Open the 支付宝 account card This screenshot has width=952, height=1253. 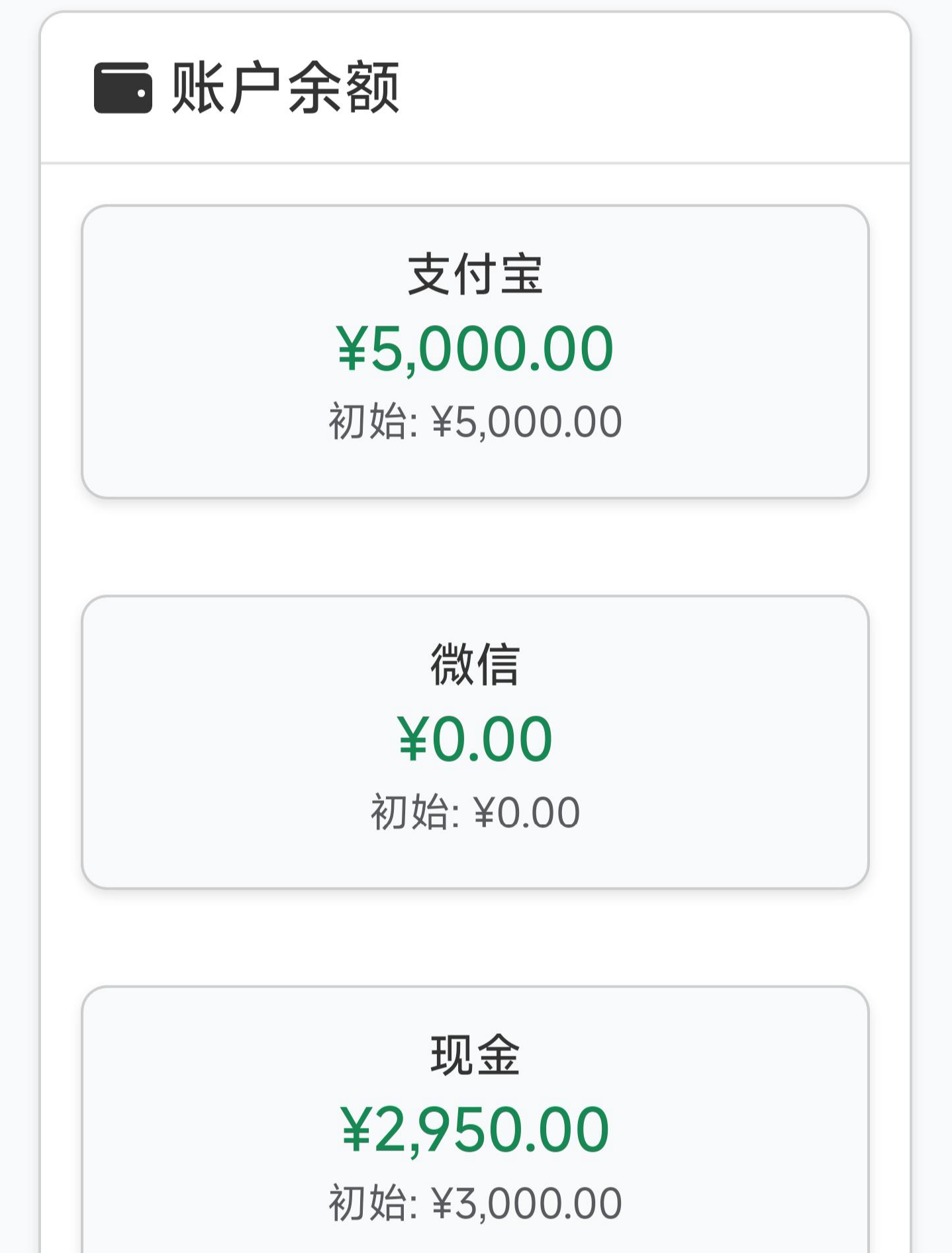(475, 351)
